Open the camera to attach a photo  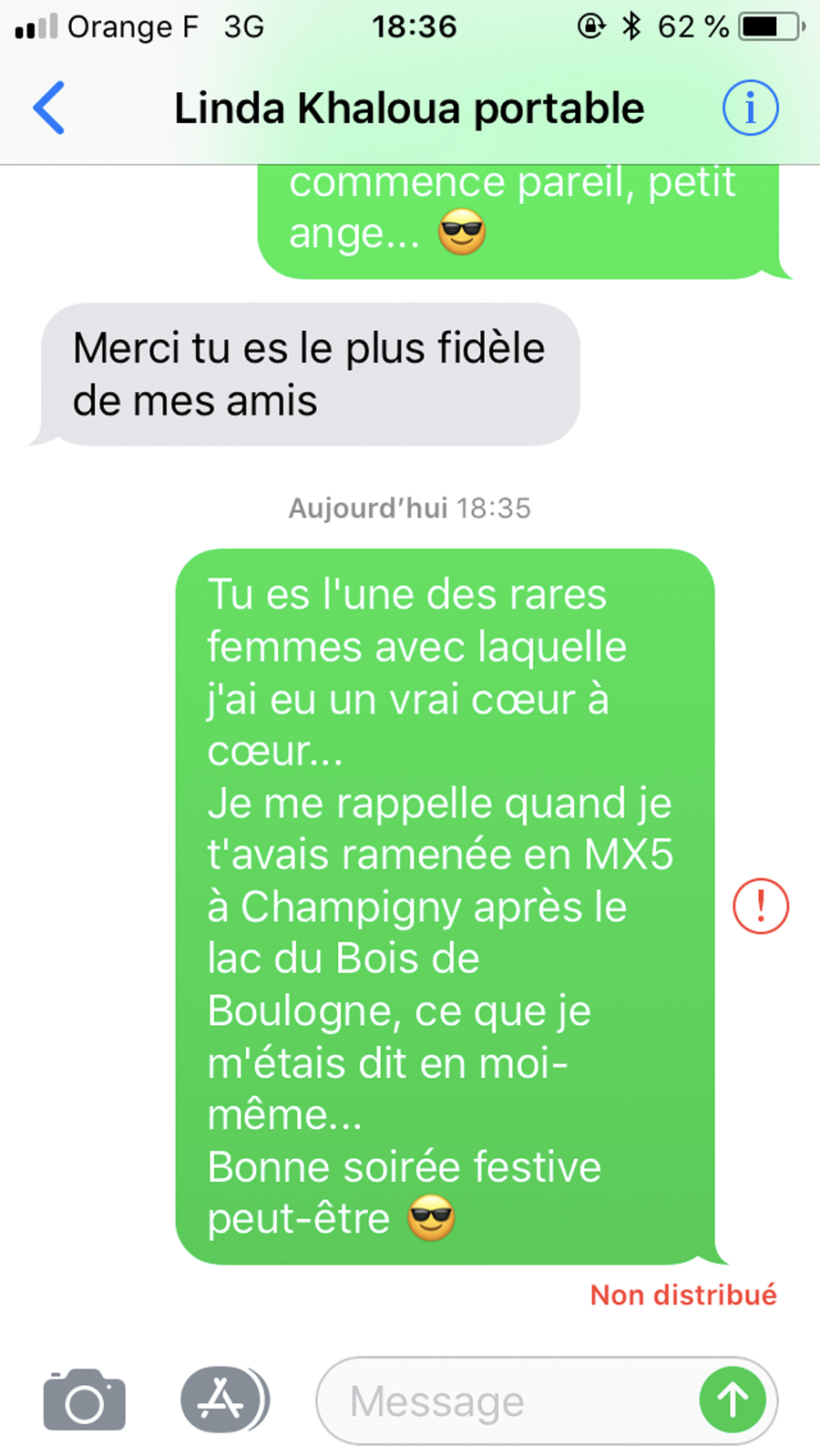85,1400
